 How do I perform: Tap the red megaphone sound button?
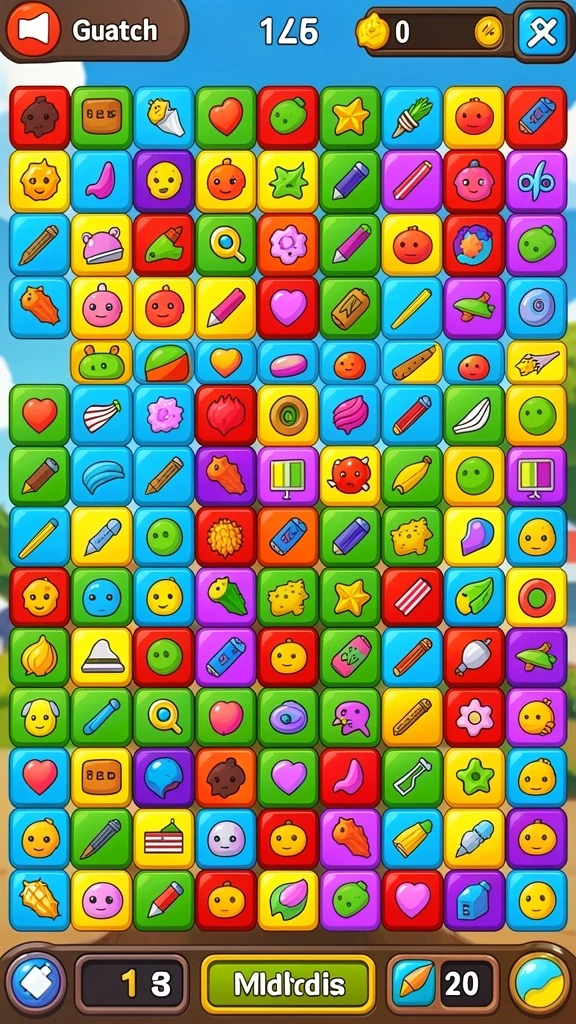(33, 29)
